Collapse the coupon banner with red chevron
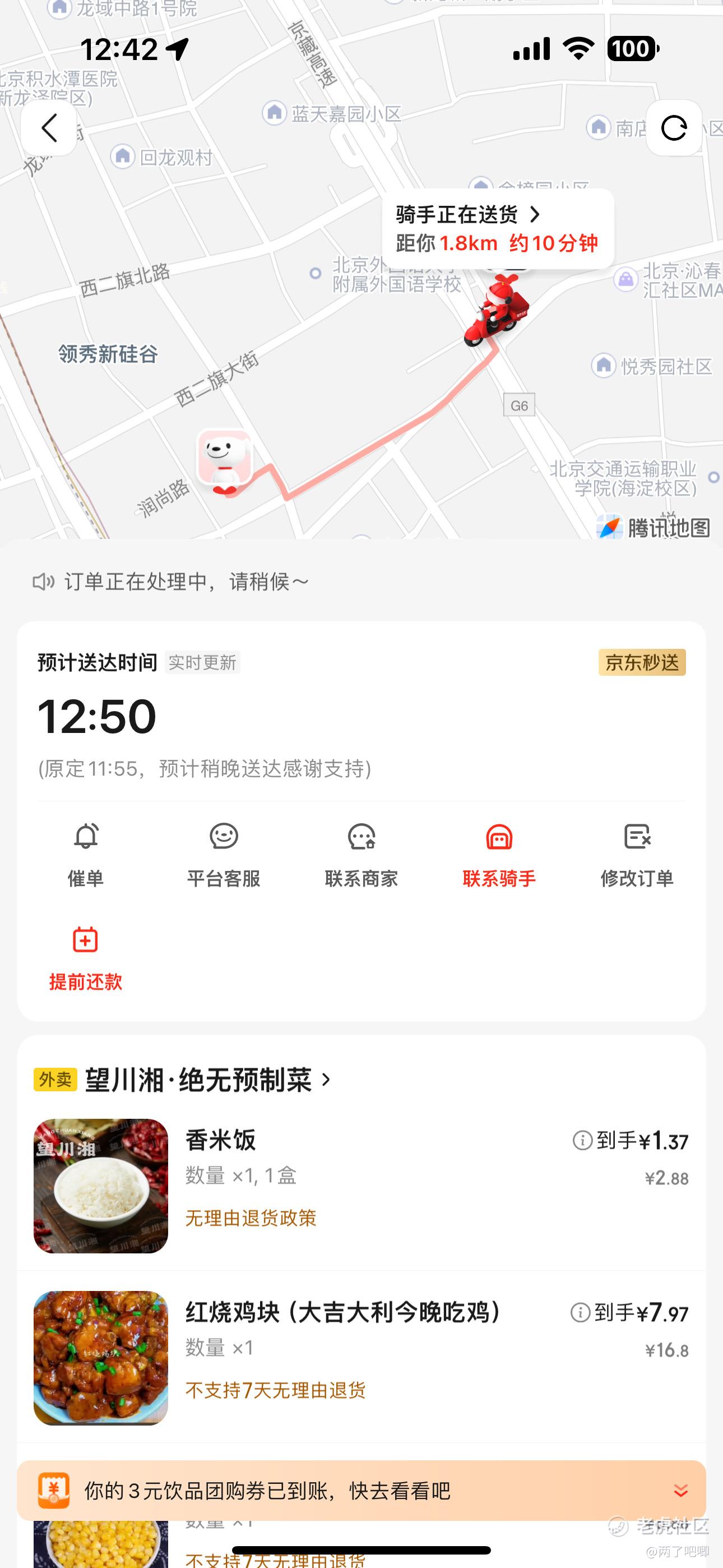 [x=681, y=1491]
